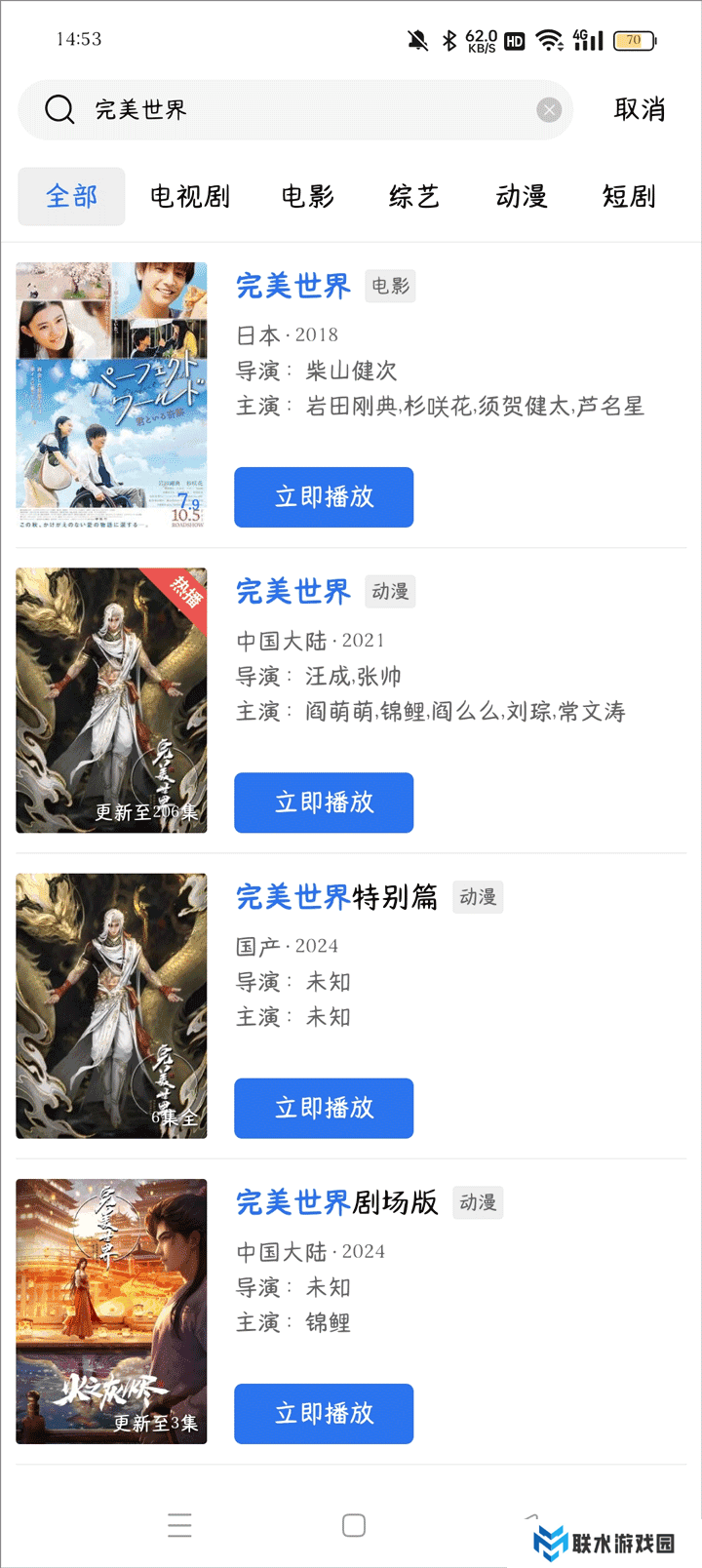Go to the system home screen
This screenshot has width=702, height=1568.
[x=354, y=1525]
